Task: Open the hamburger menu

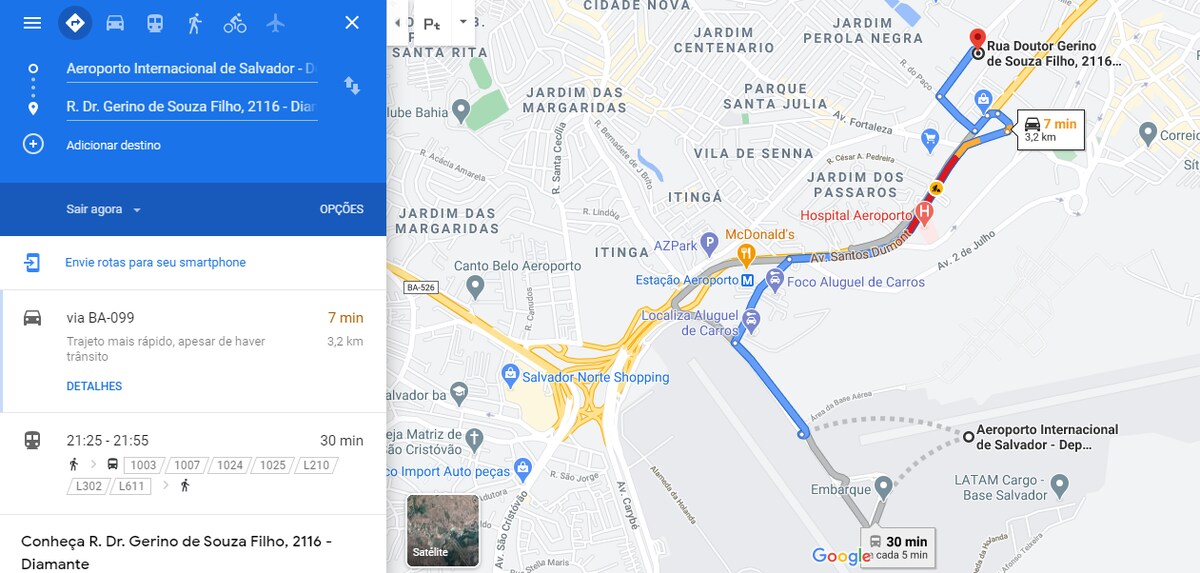Action: click(x=32, y=22)
